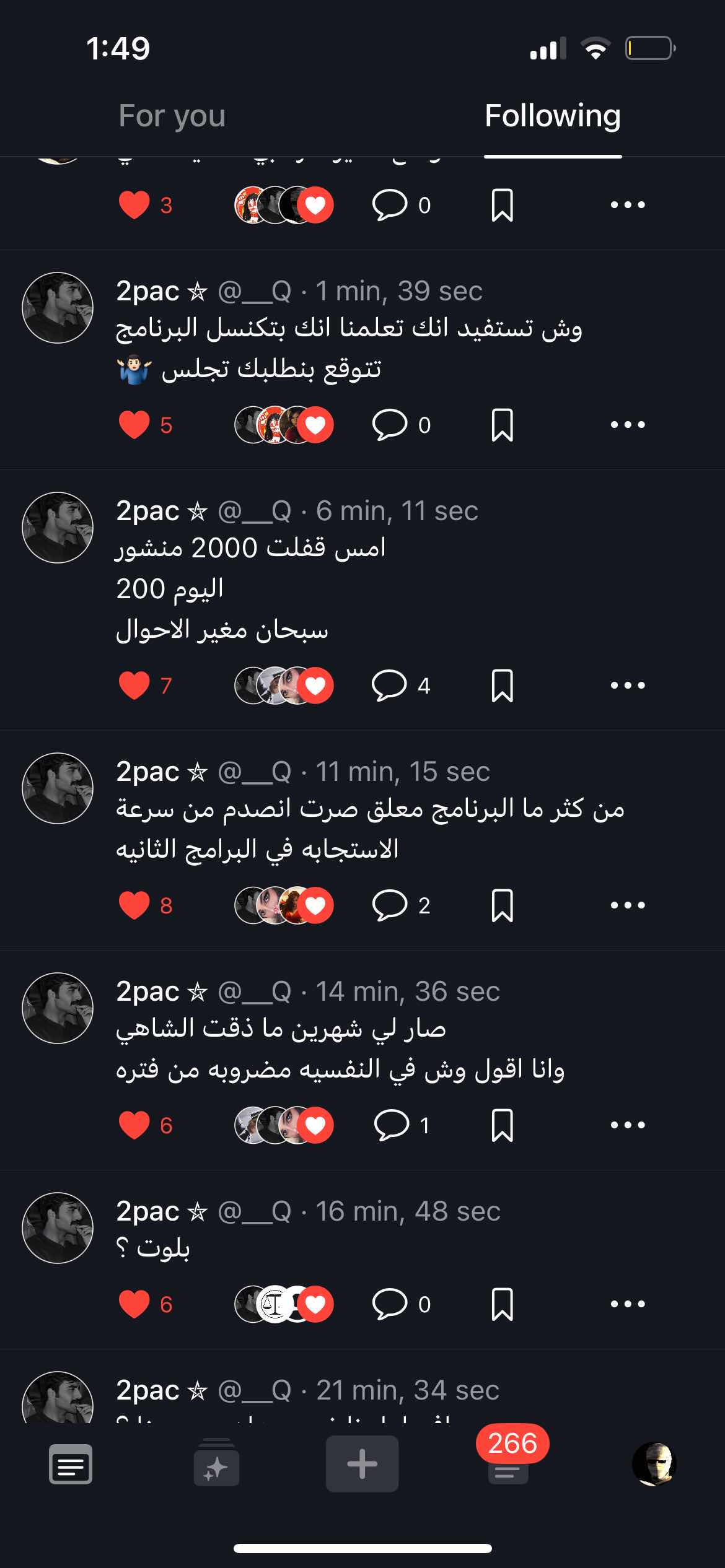The height and width of the screenshot is (1568, 725).
Task: Like the post from 1 min, 39 sec
Action: pyautogui.click(x=134, y=425)
